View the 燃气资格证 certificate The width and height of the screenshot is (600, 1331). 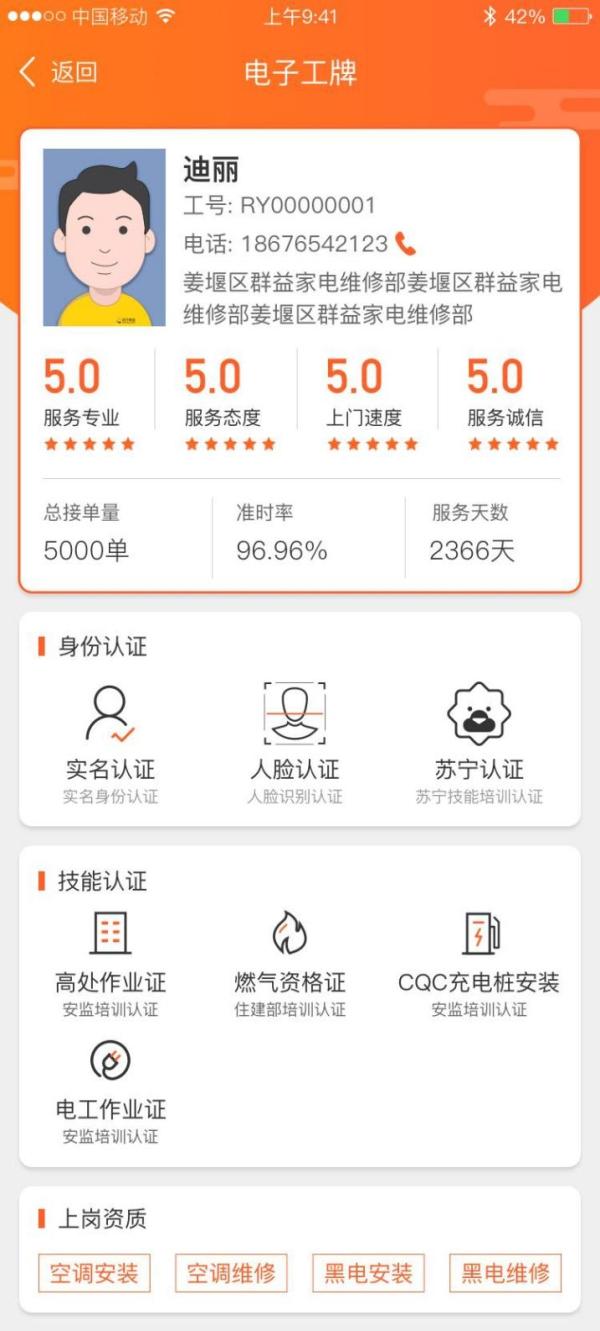(290, 965)
